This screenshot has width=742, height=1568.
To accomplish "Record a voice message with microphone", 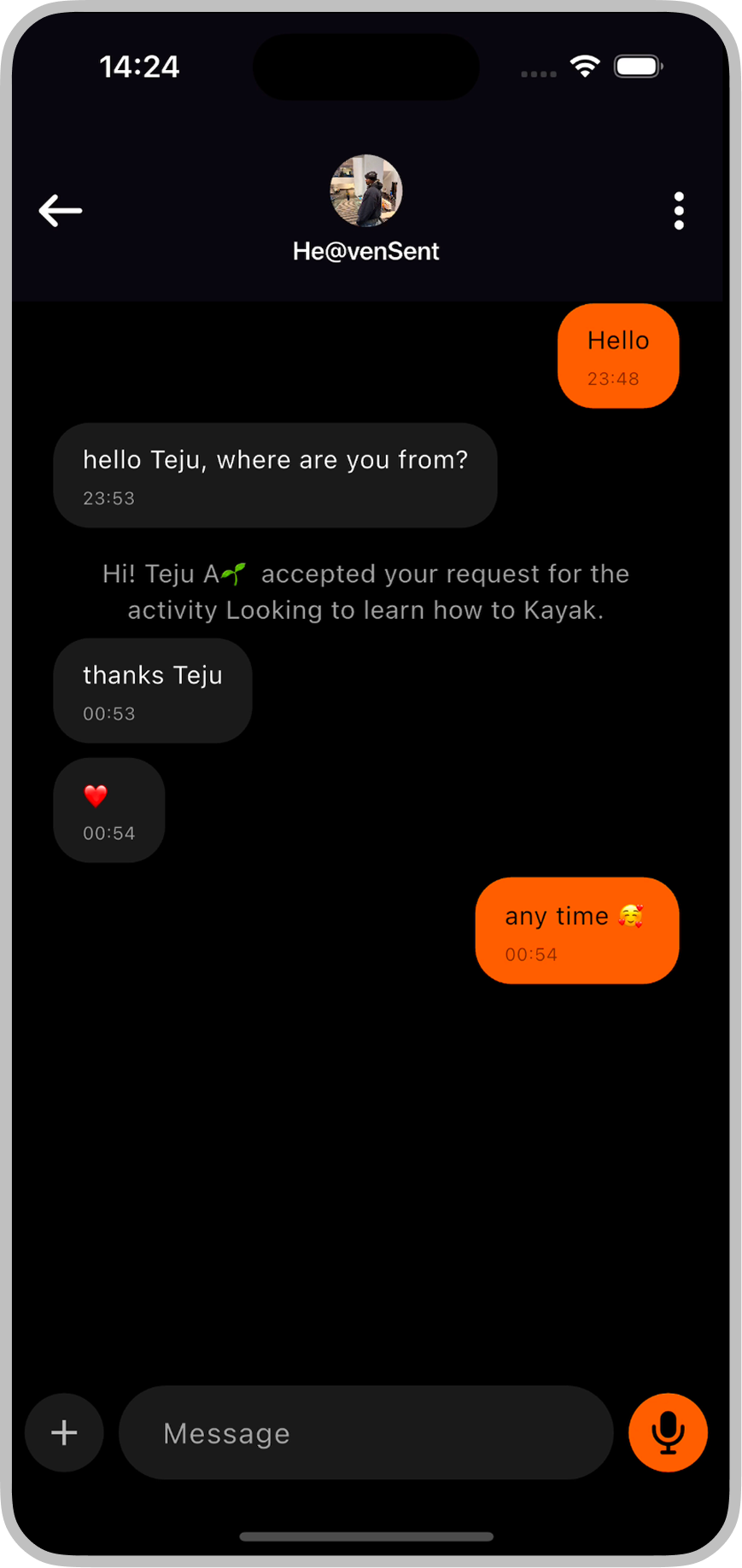I will (x=668, y=1432).
